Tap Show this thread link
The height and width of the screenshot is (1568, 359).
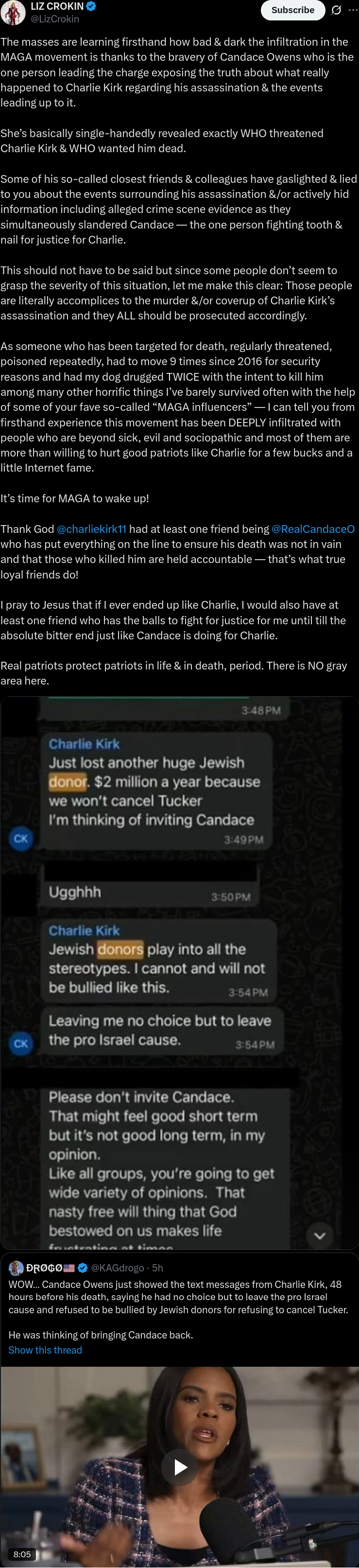(45, 1350)
